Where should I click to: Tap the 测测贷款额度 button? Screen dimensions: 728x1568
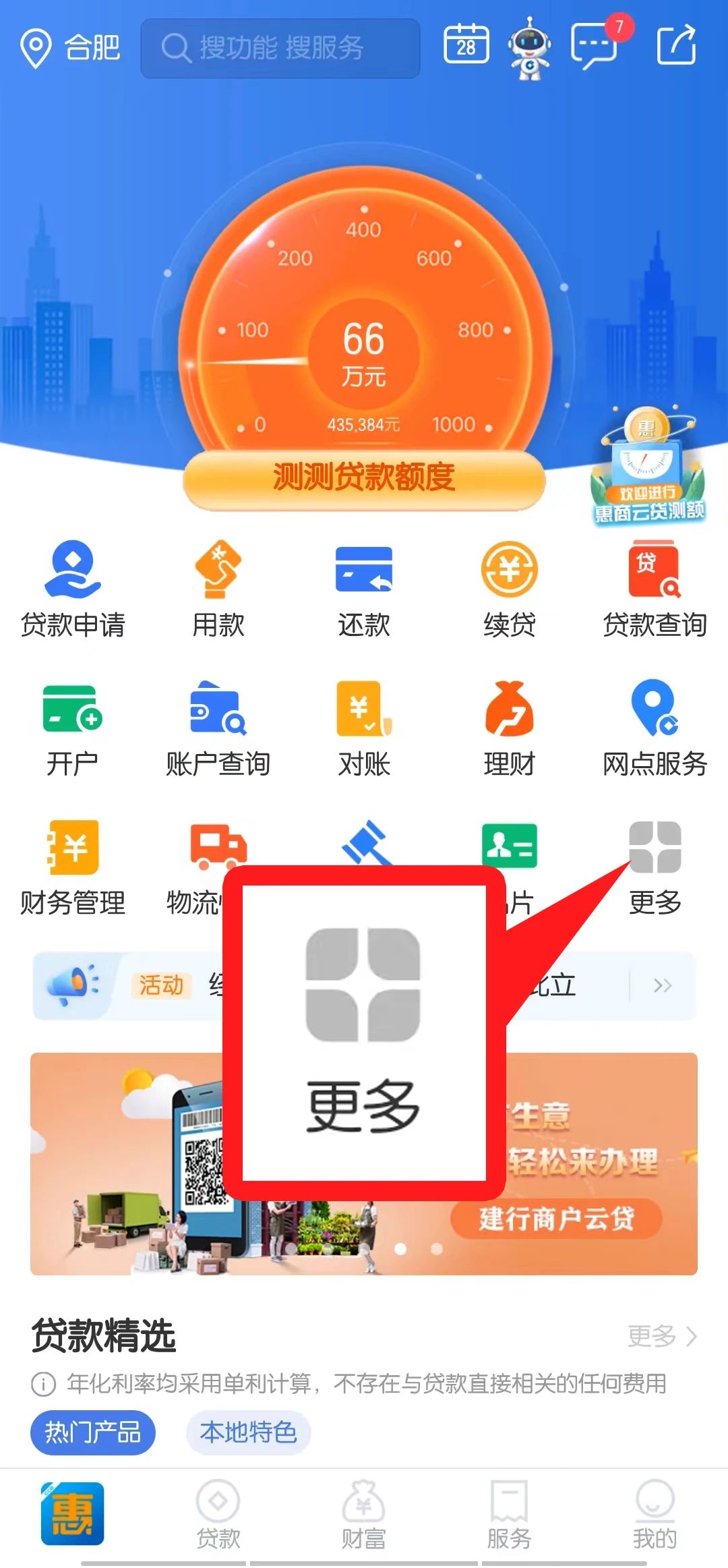click(x=364, y=477)
